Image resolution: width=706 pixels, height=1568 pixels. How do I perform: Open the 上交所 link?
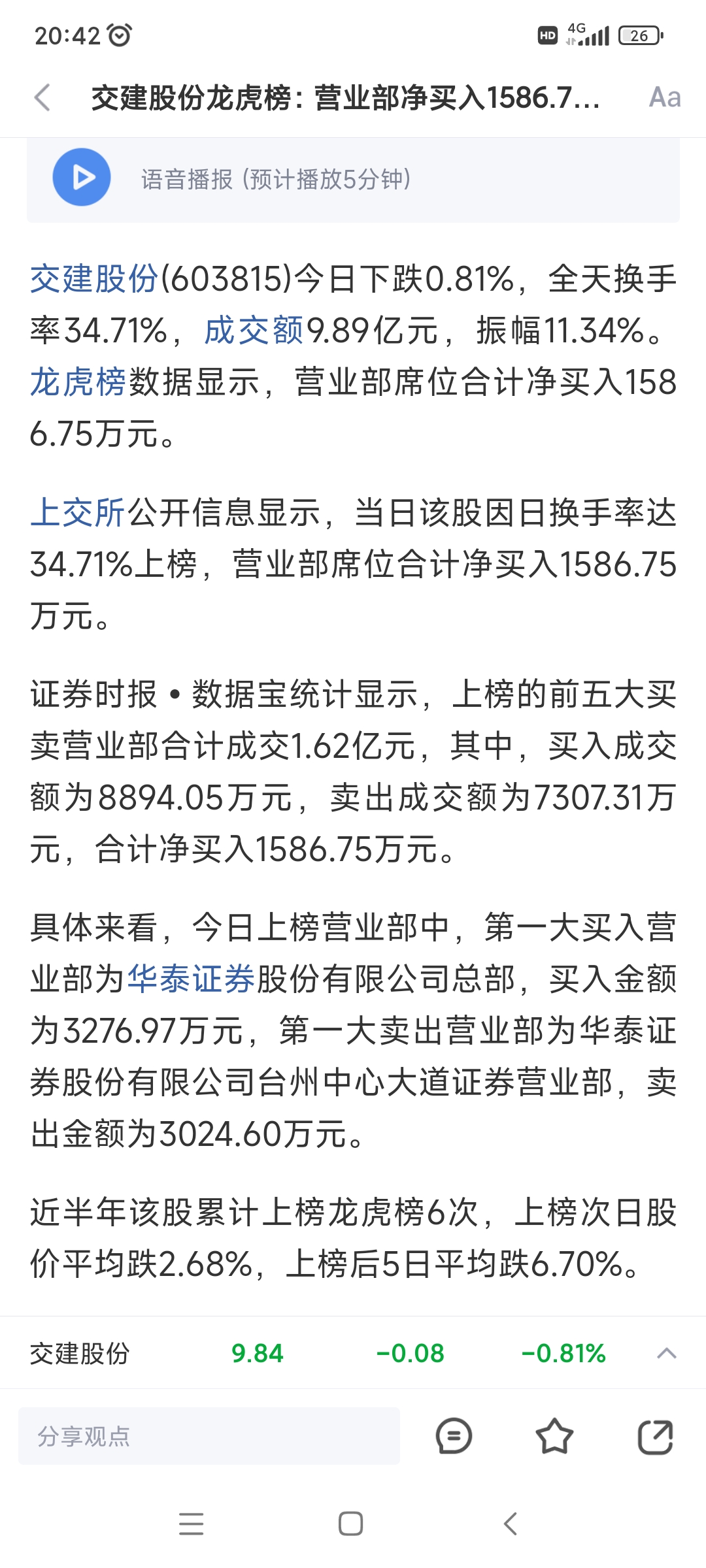78,512
